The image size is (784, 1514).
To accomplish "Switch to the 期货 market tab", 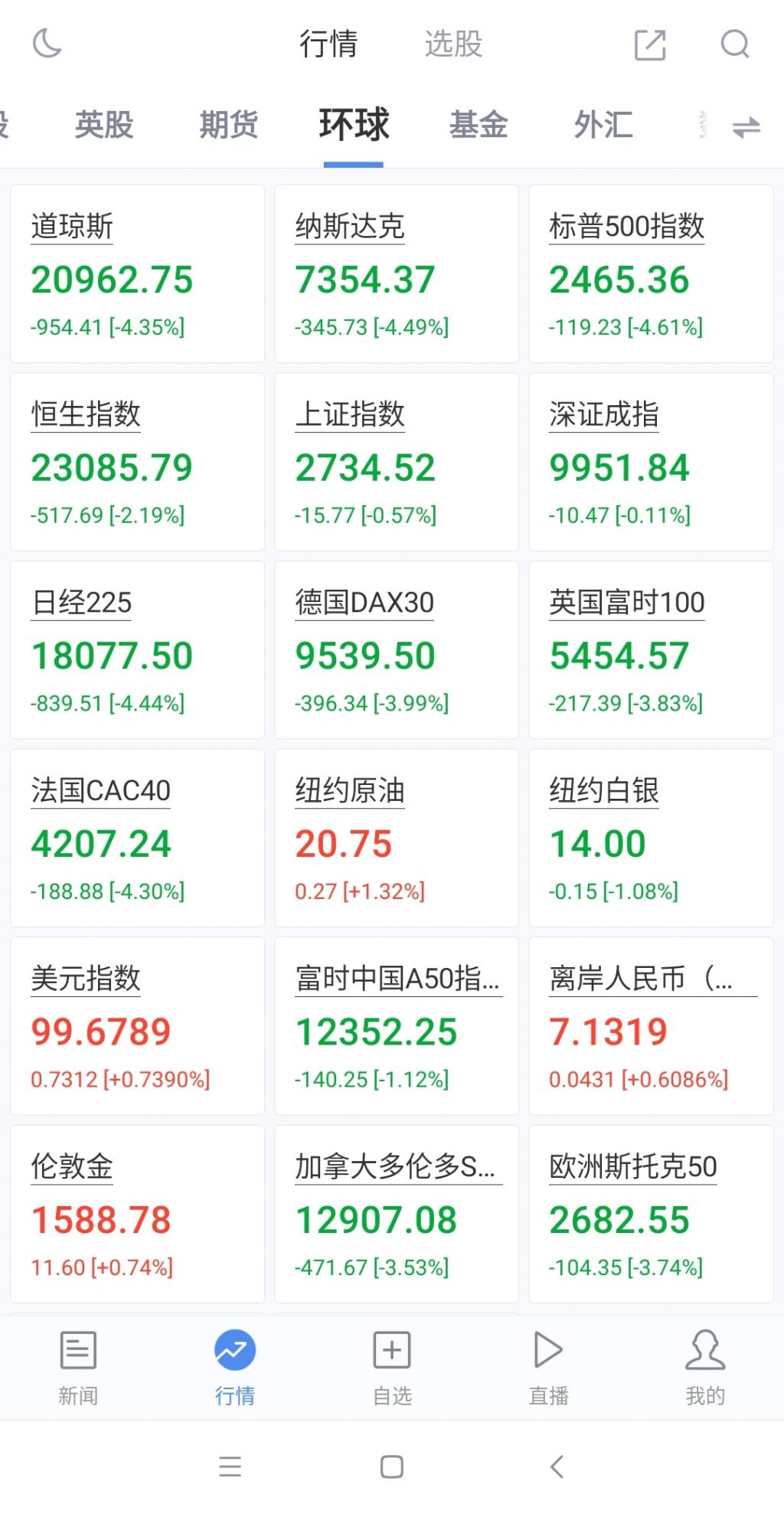I will tap(229, 125).
